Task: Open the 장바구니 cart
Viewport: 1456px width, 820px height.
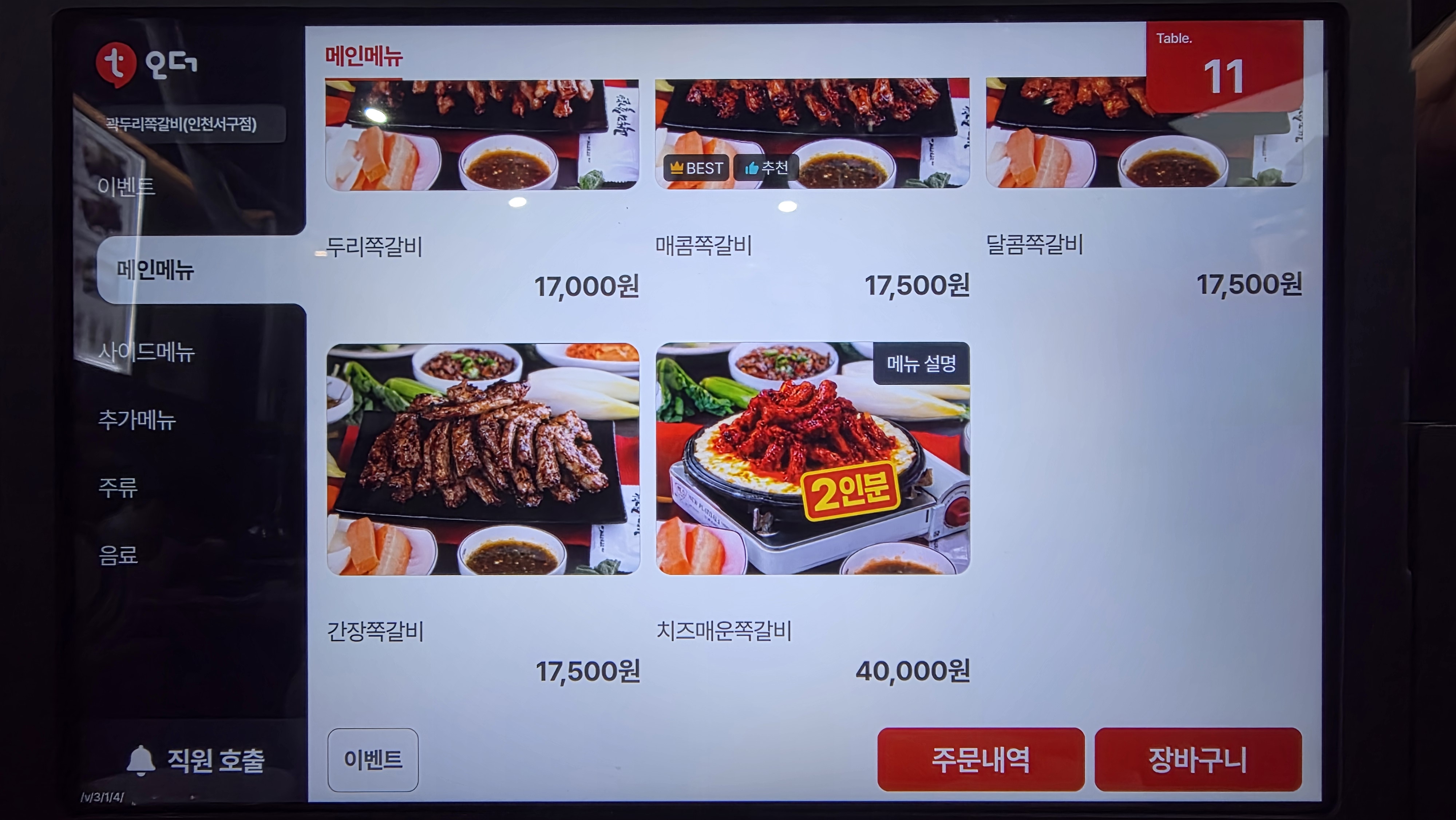Action: [1198, 760]
